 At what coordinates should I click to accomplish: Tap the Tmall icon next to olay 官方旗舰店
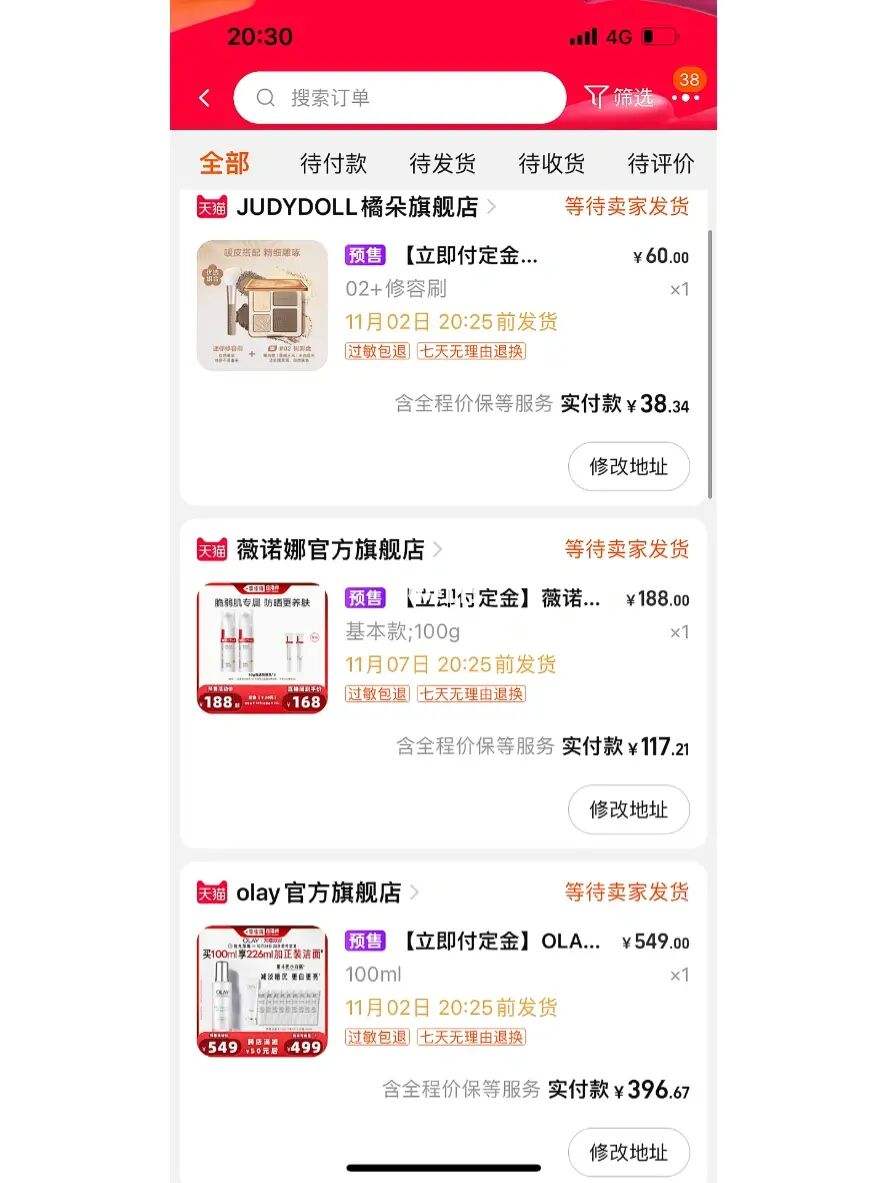tap(210, 893)
